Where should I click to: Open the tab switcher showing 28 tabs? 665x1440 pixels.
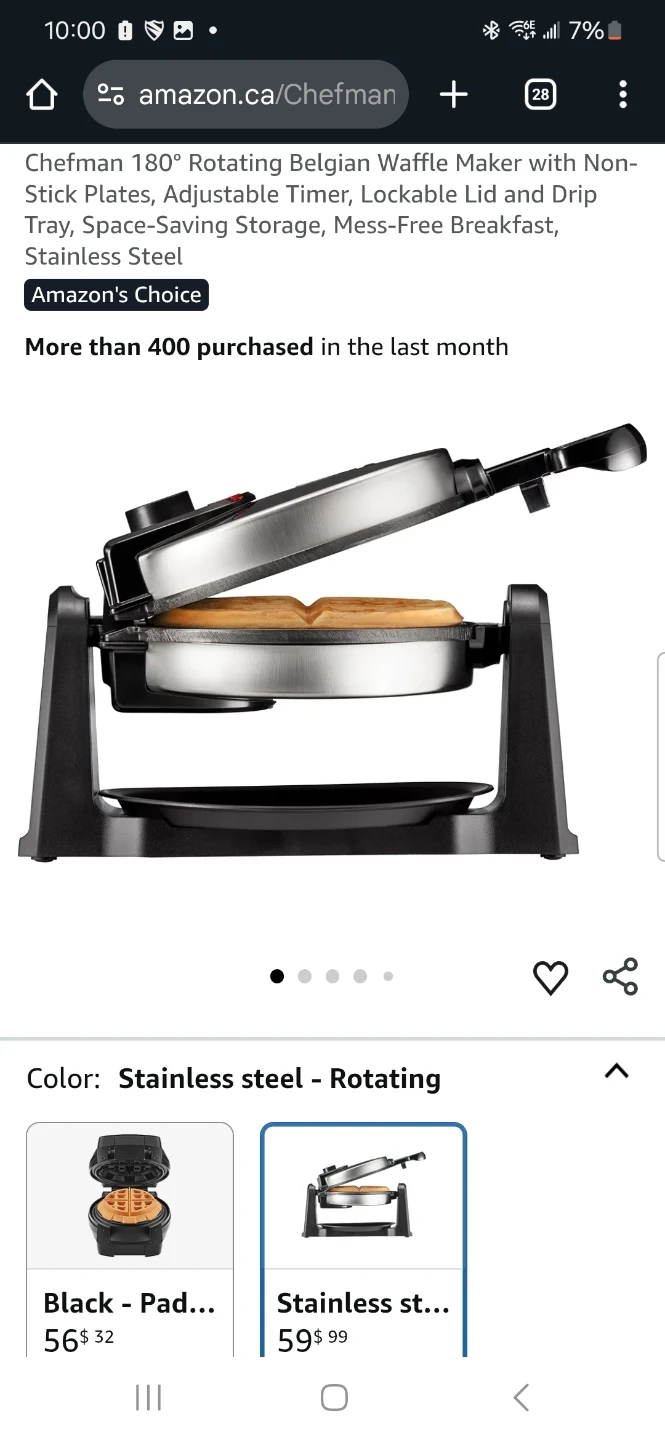540,95
